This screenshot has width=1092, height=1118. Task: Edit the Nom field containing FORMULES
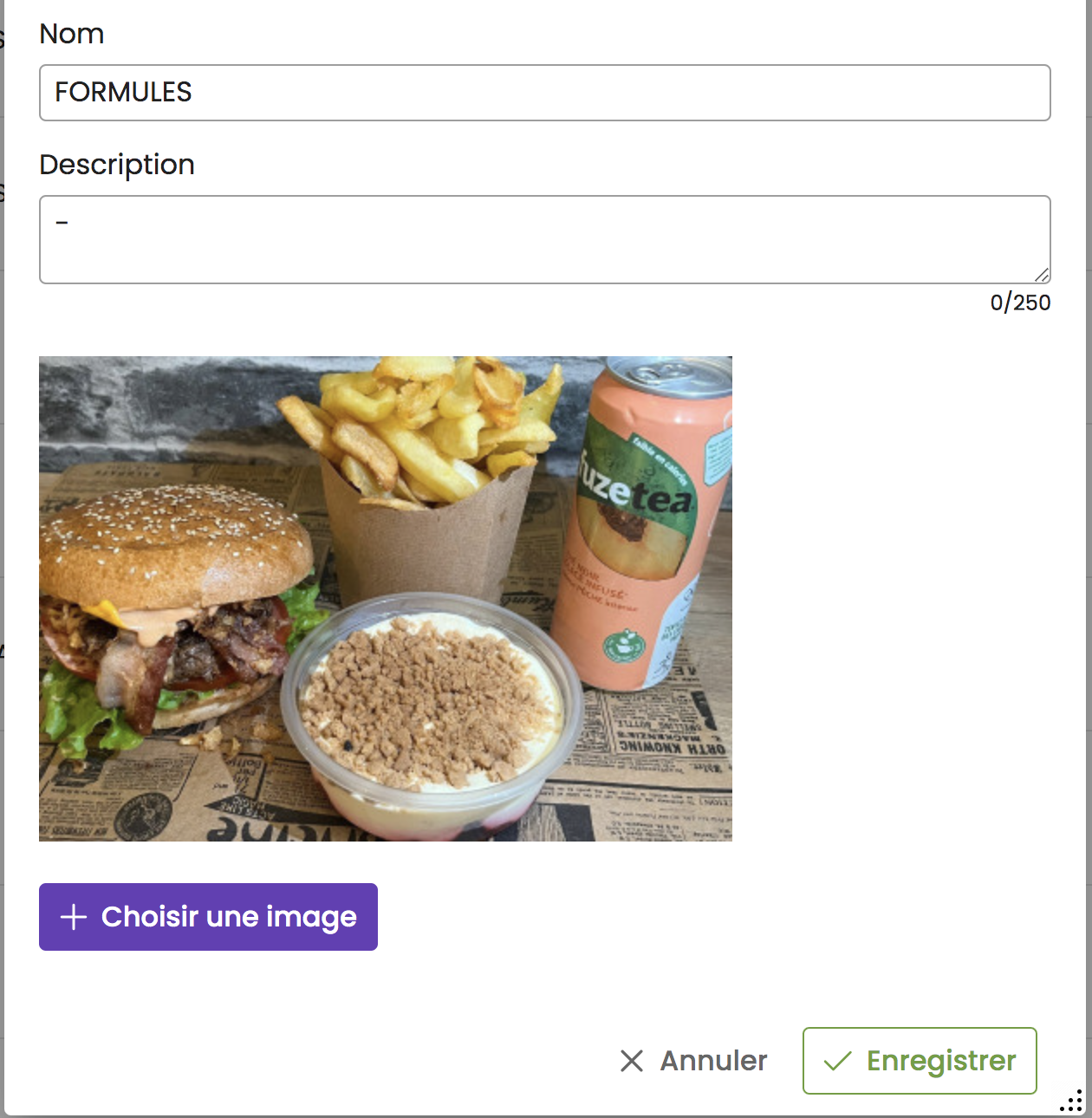tap(544, 93)
